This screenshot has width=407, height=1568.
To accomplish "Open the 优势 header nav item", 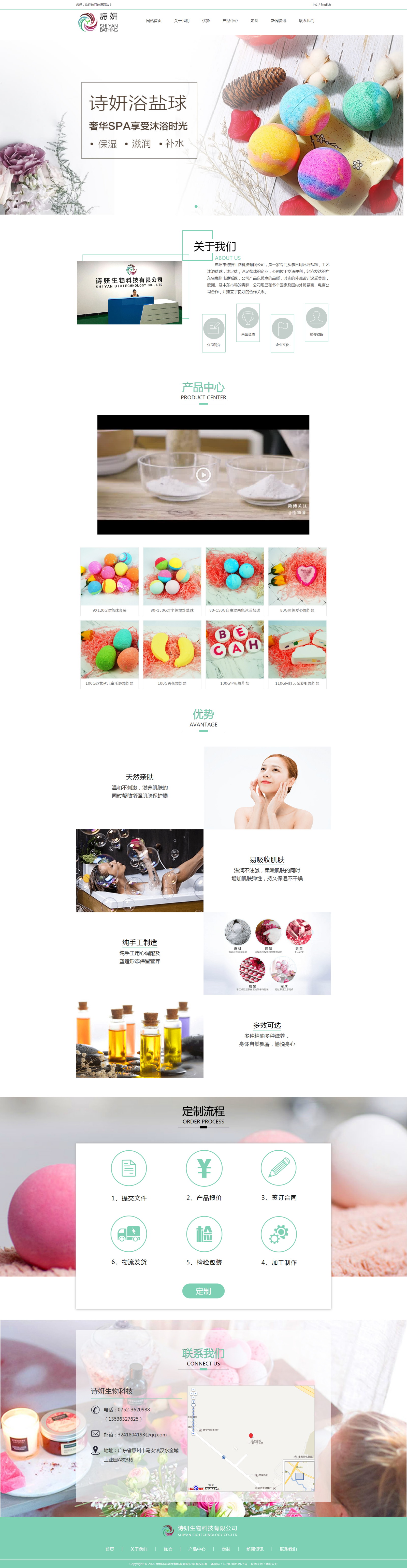I will [206, 21].
